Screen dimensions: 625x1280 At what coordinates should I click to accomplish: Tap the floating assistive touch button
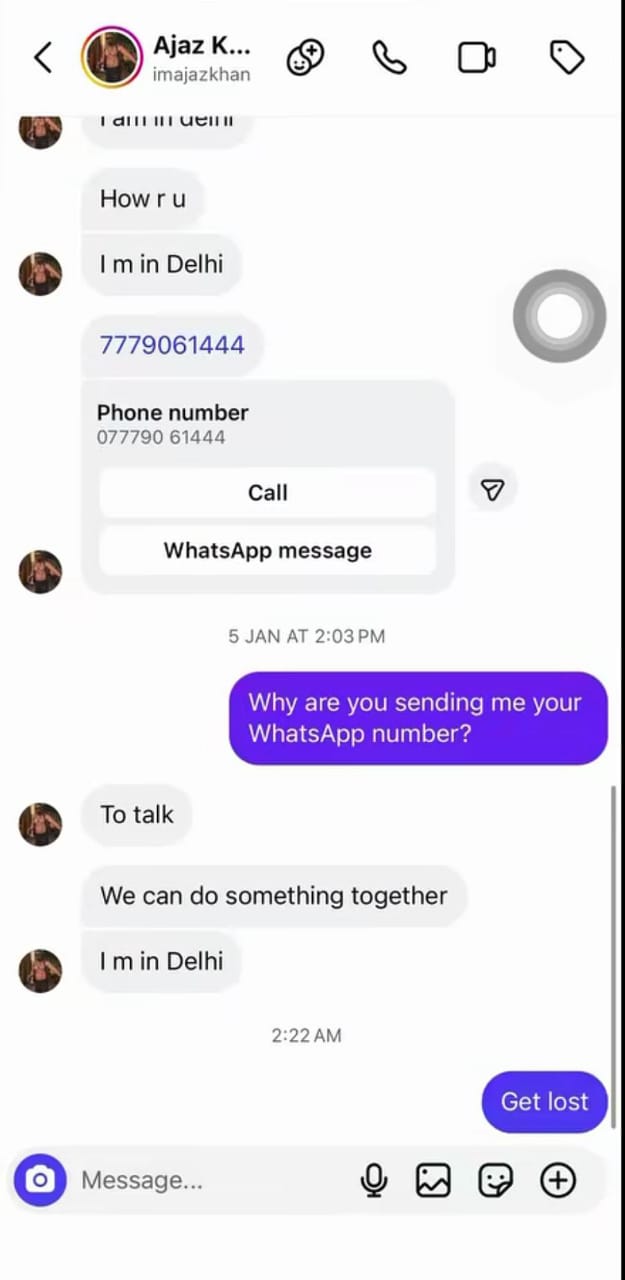coord(559,316)
